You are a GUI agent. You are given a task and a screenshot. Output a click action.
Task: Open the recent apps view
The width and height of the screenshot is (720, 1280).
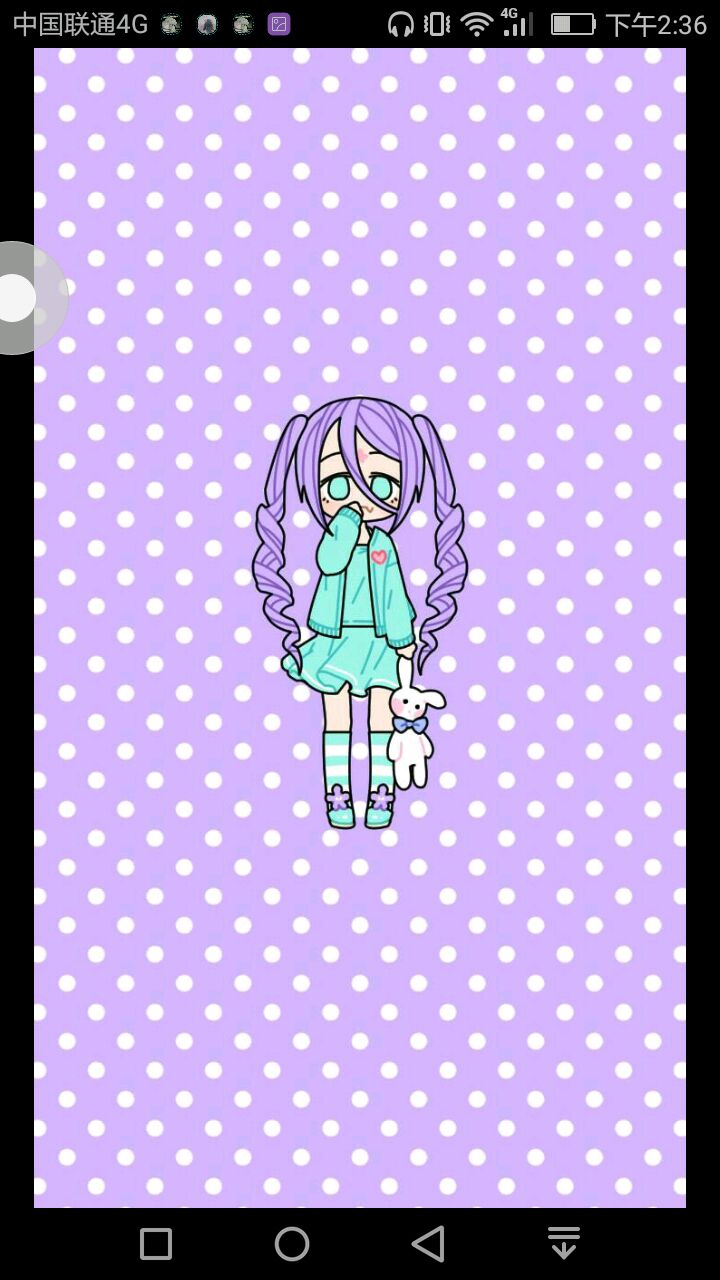pyautogui.click(x=156, y=1244)
